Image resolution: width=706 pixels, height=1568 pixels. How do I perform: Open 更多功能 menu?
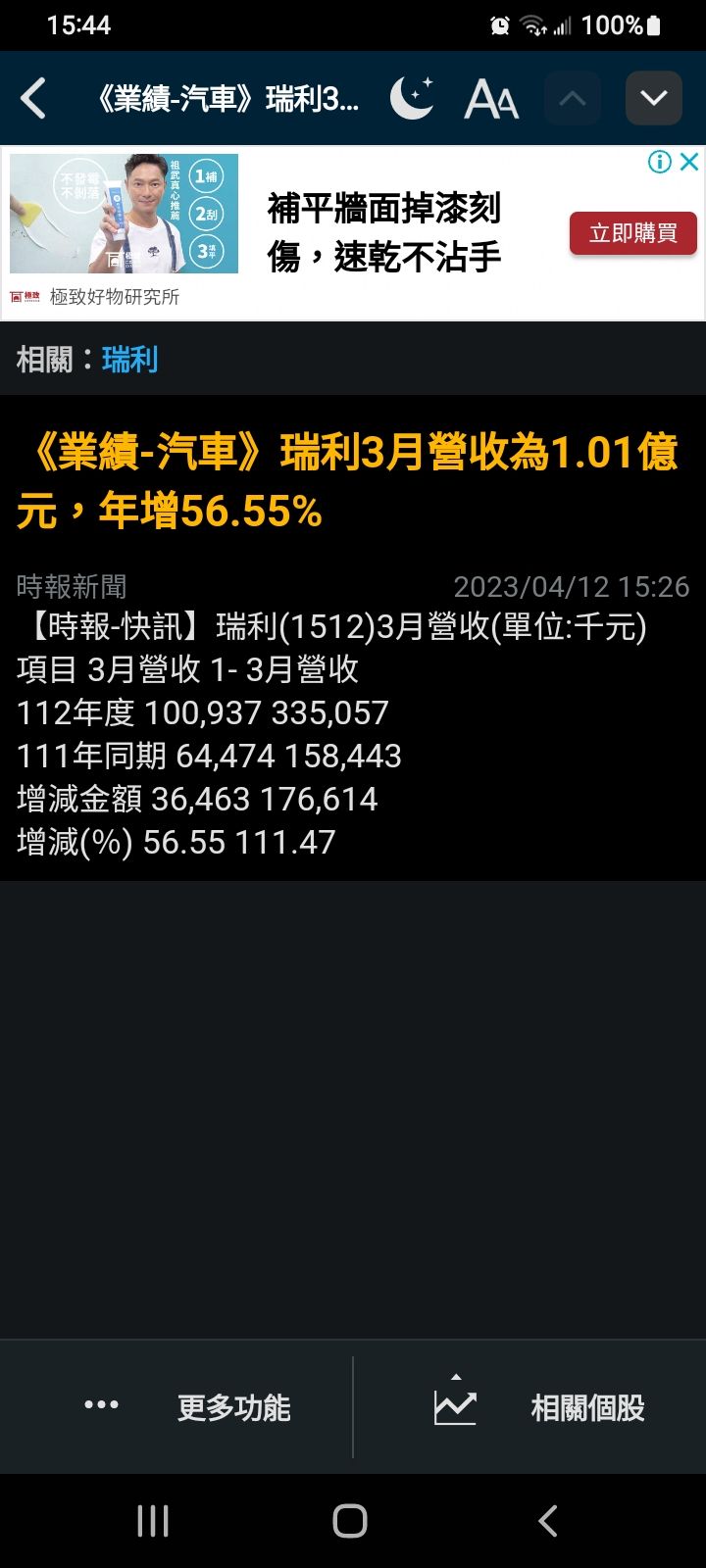[x=186, y=1407]
